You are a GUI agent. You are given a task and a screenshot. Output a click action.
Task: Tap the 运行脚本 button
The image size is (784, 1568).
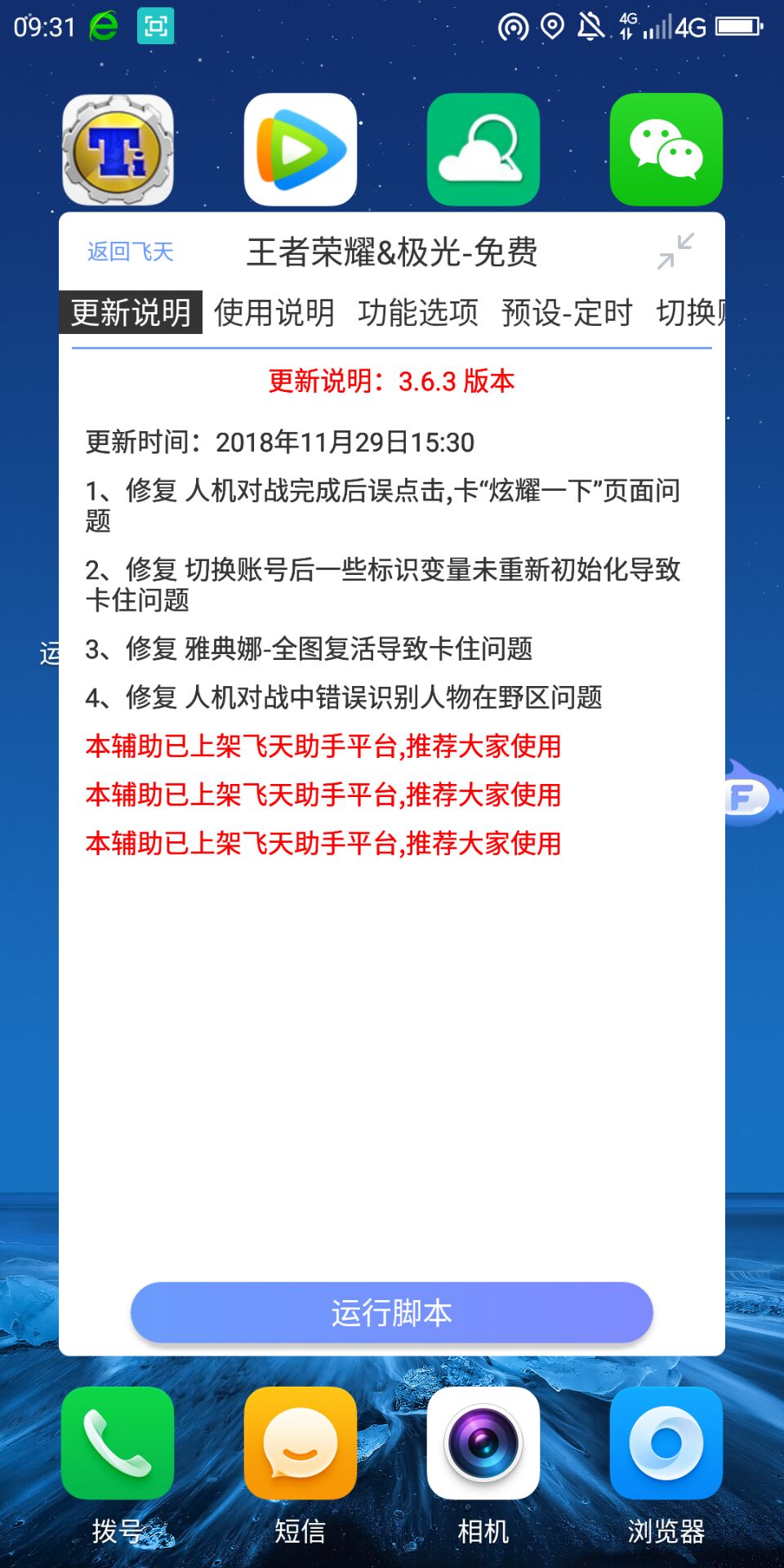392,1312
